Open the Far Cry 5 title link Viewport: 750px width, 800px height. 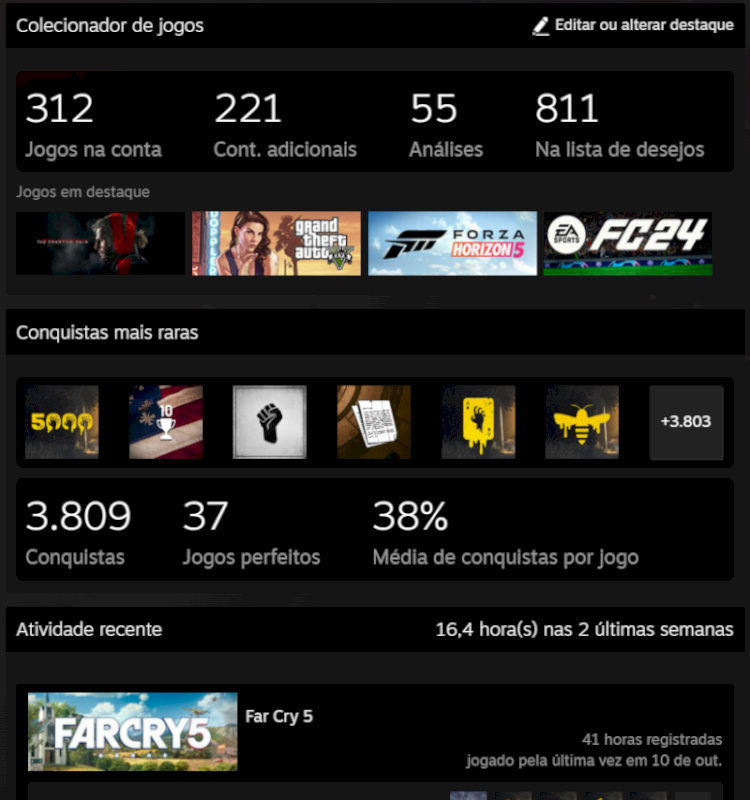[x=279, y=717]
